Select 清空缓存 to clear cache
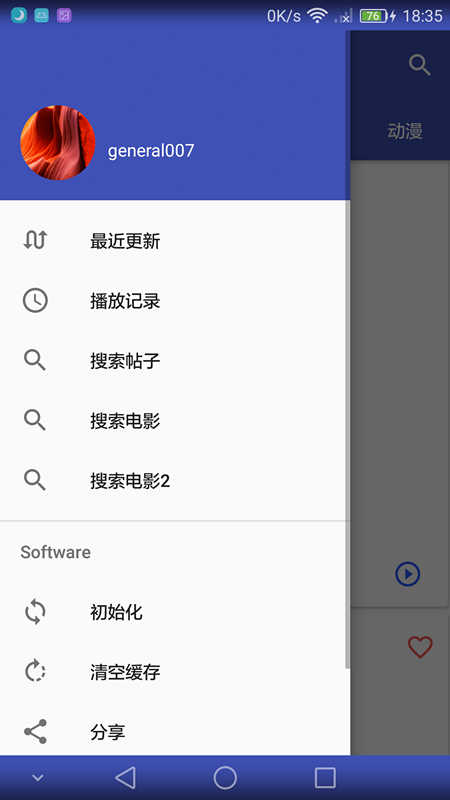Viewport: 450px width, 800px height. [175, 672]
